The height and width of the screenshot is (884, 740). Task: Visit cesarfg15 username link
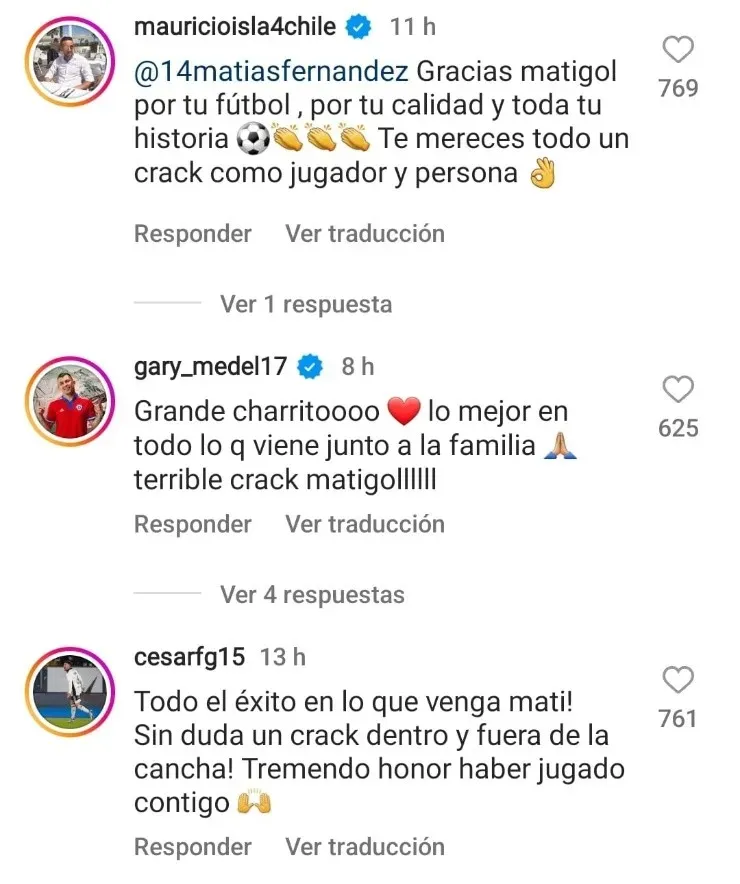point(190,657)
